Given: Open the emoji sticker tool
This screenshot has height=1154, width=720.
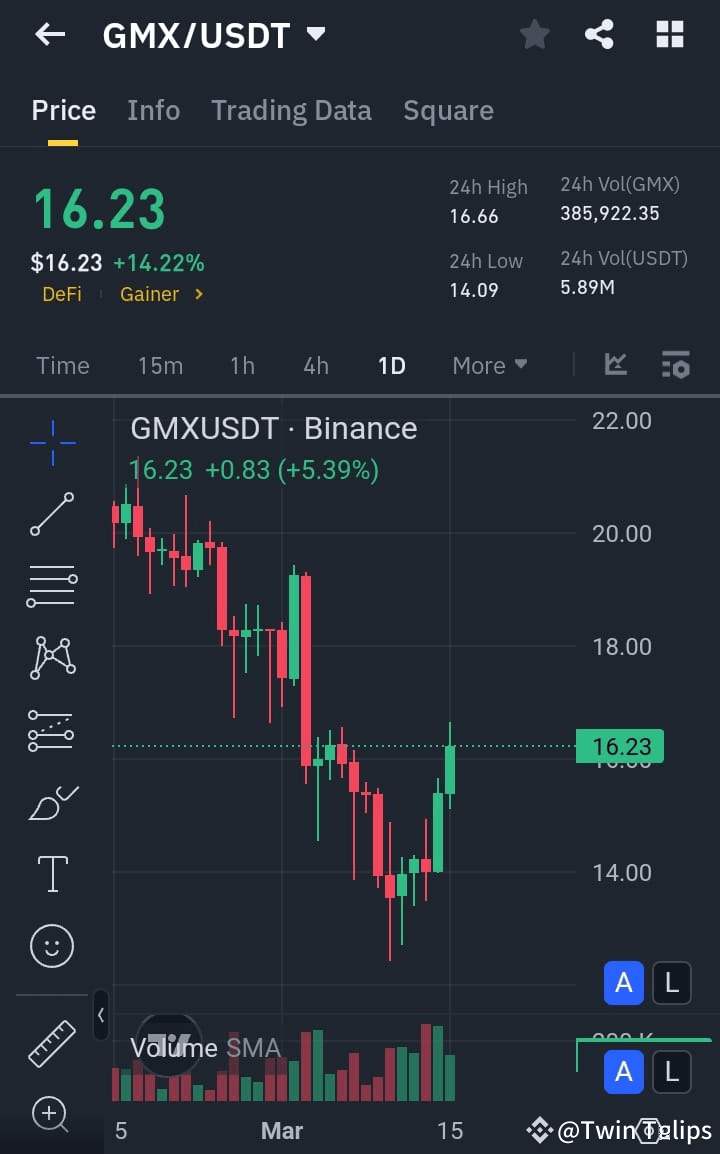Looking at the screenshot, I should [x=51, y=945].
